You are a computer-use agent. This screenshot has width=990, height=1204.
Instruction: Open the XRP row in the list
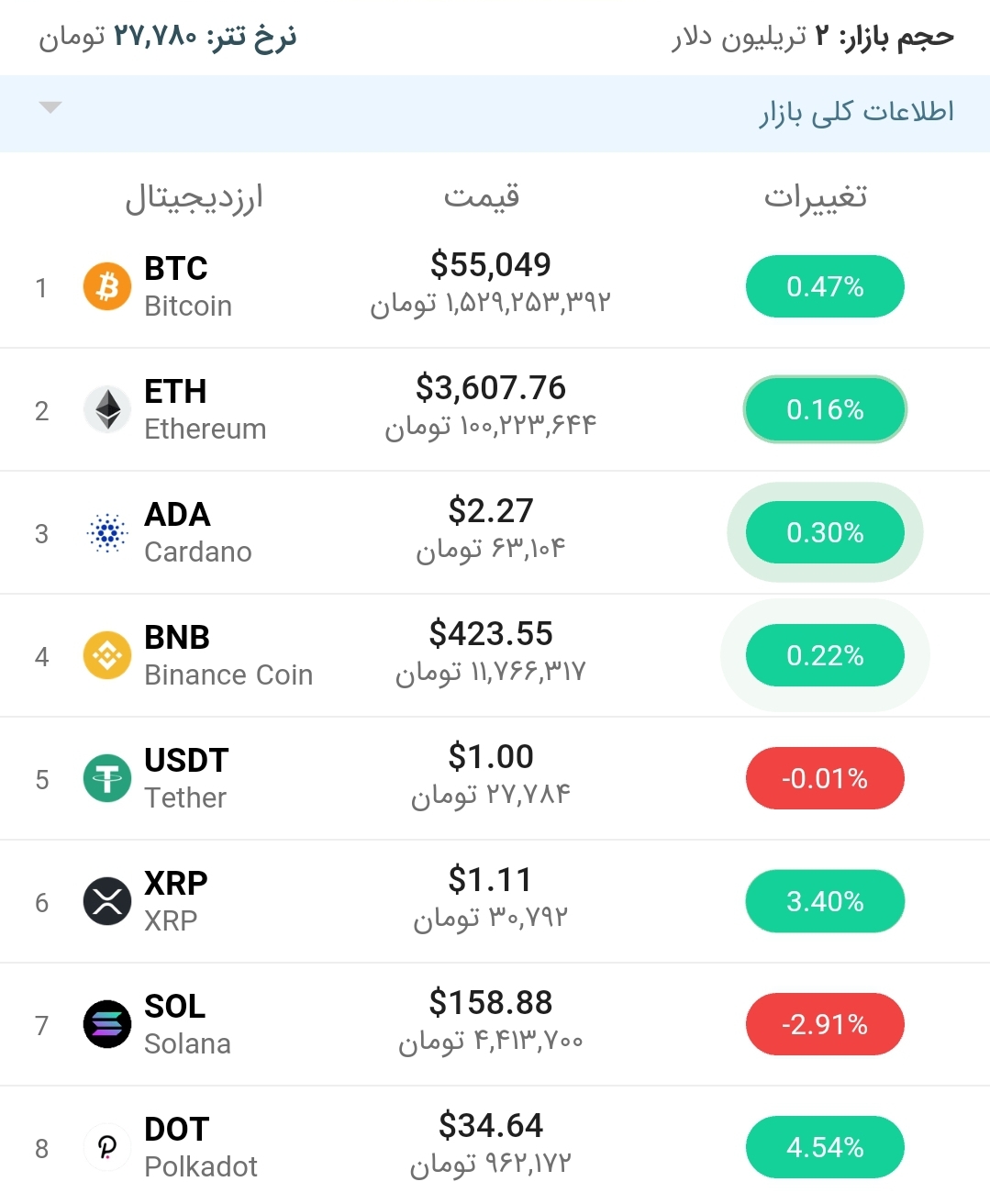(x=495, y=901)
